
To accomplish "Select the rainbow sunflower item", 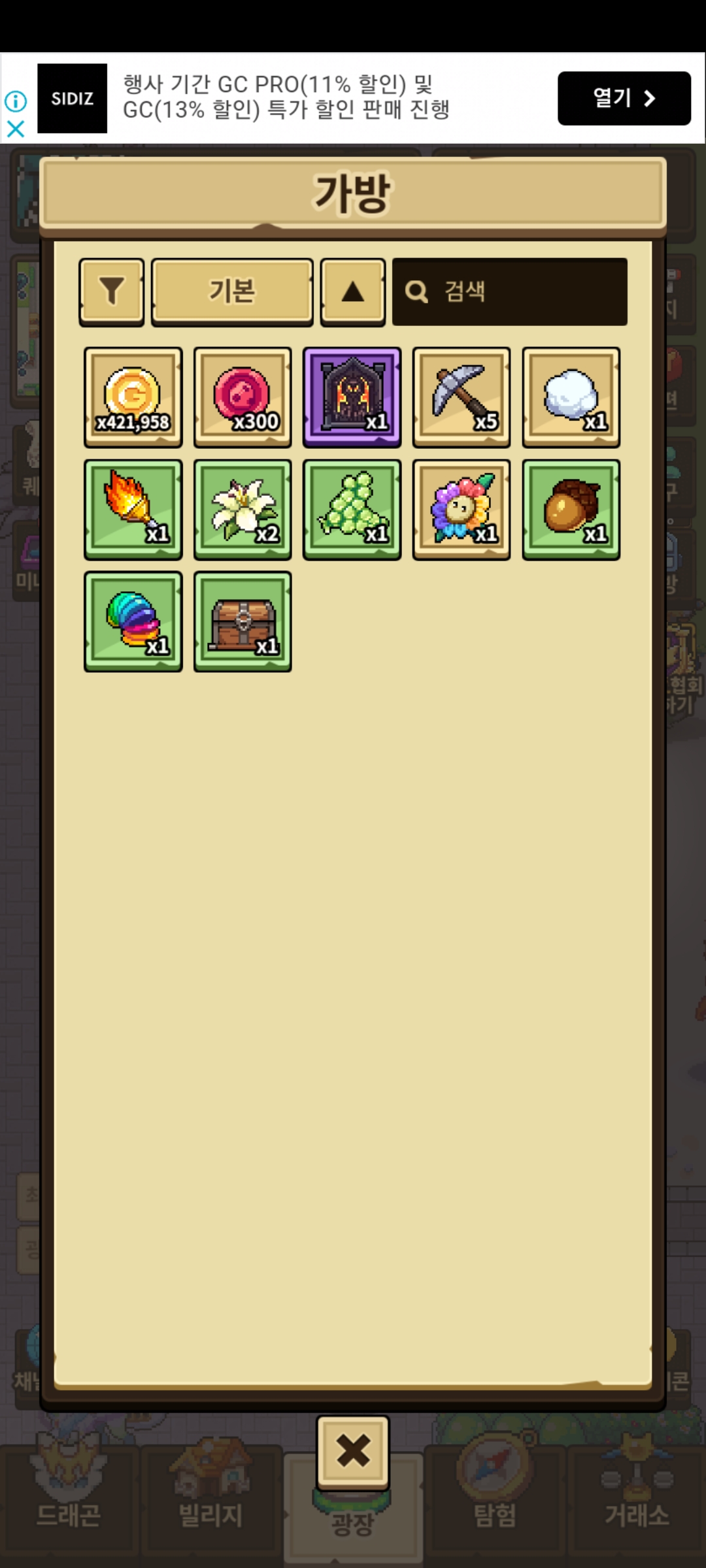I will click(462, 510).
